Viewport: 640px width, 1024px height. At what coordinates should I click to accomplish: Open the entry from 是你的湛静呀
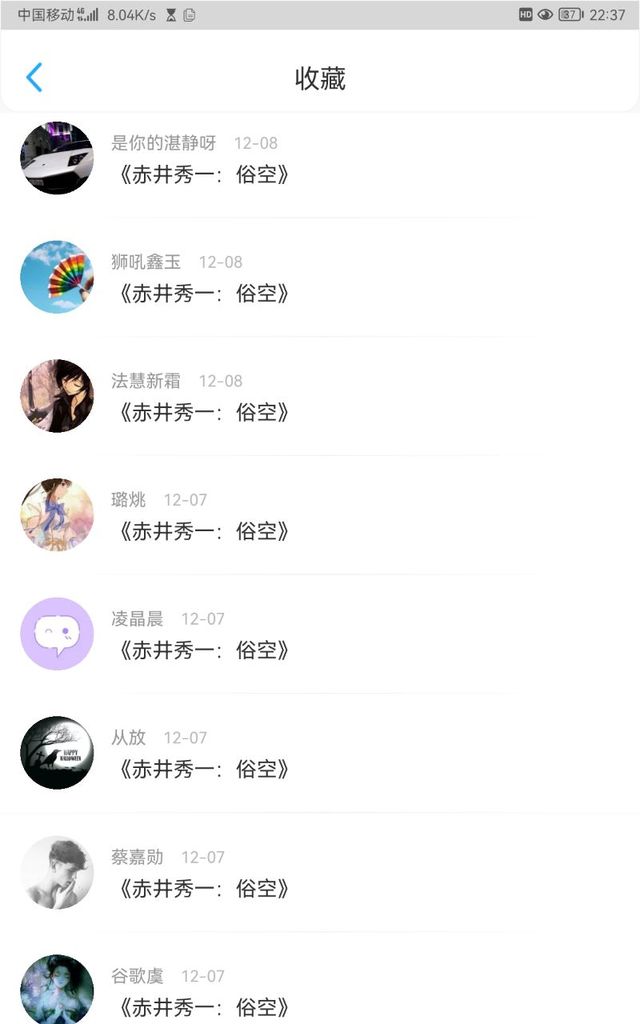205,174
